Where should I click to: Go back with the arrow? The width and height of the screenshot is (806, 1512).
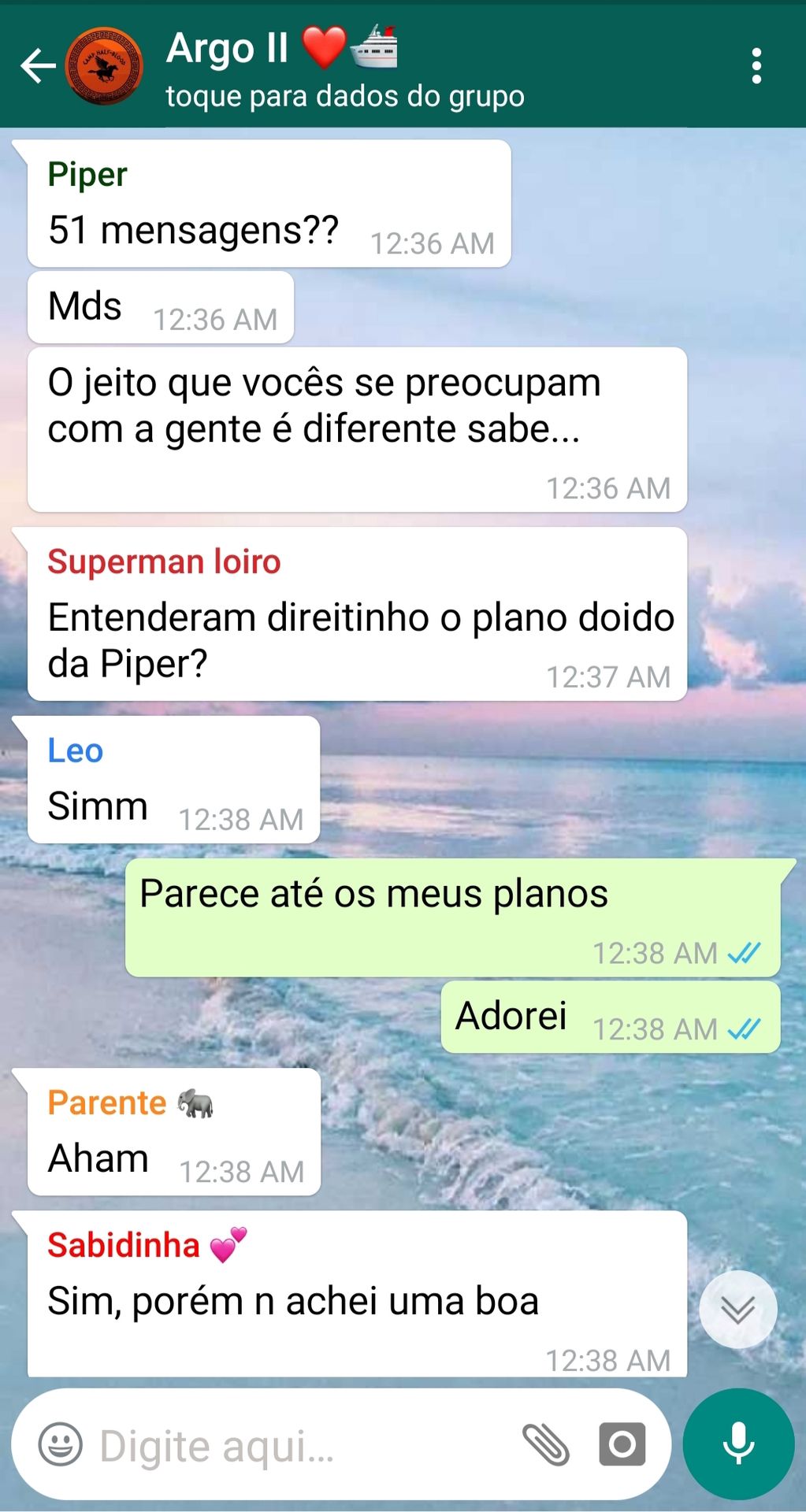tap(37, 66)
